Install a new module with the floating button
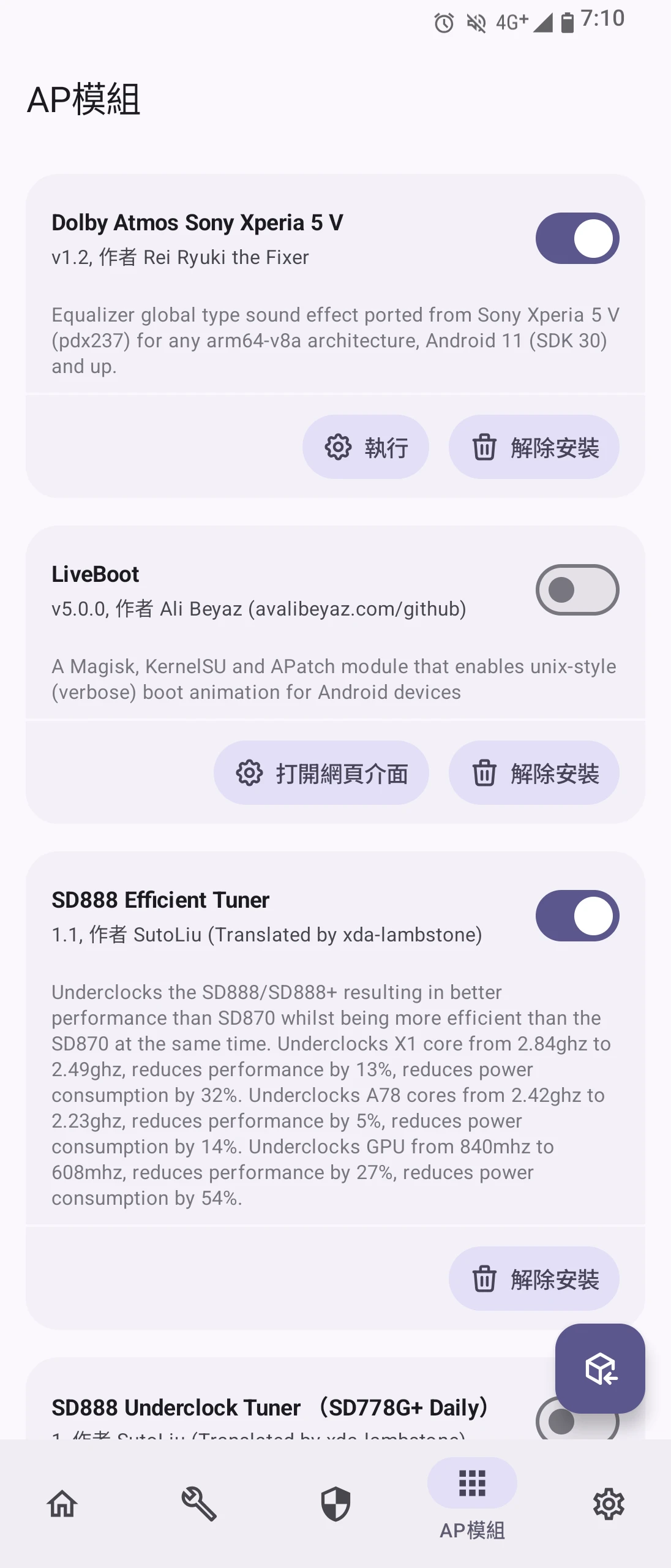 (x=600, y=1368)
